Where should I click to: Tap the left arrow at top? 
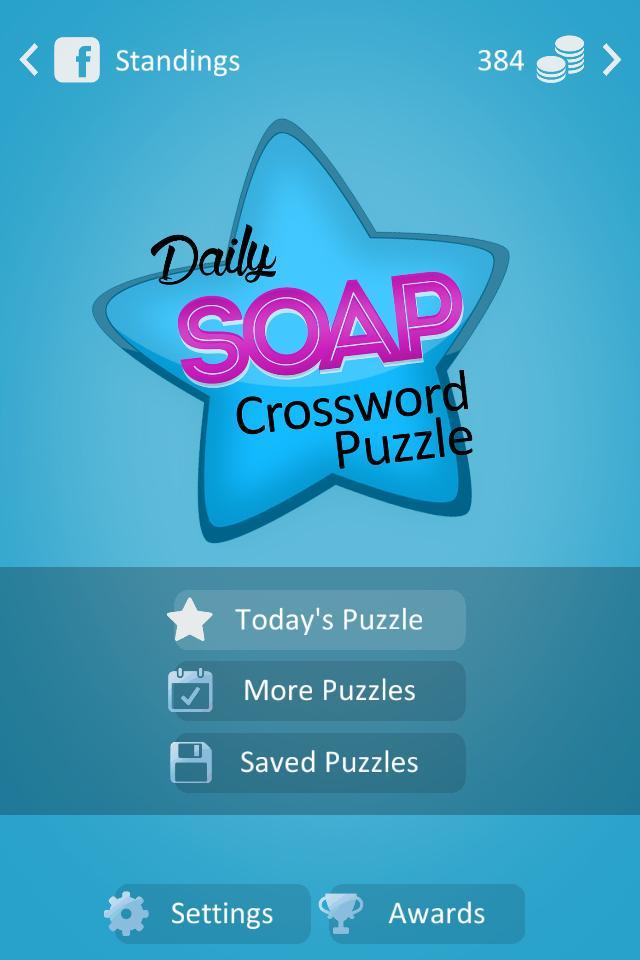coord(29,61)
